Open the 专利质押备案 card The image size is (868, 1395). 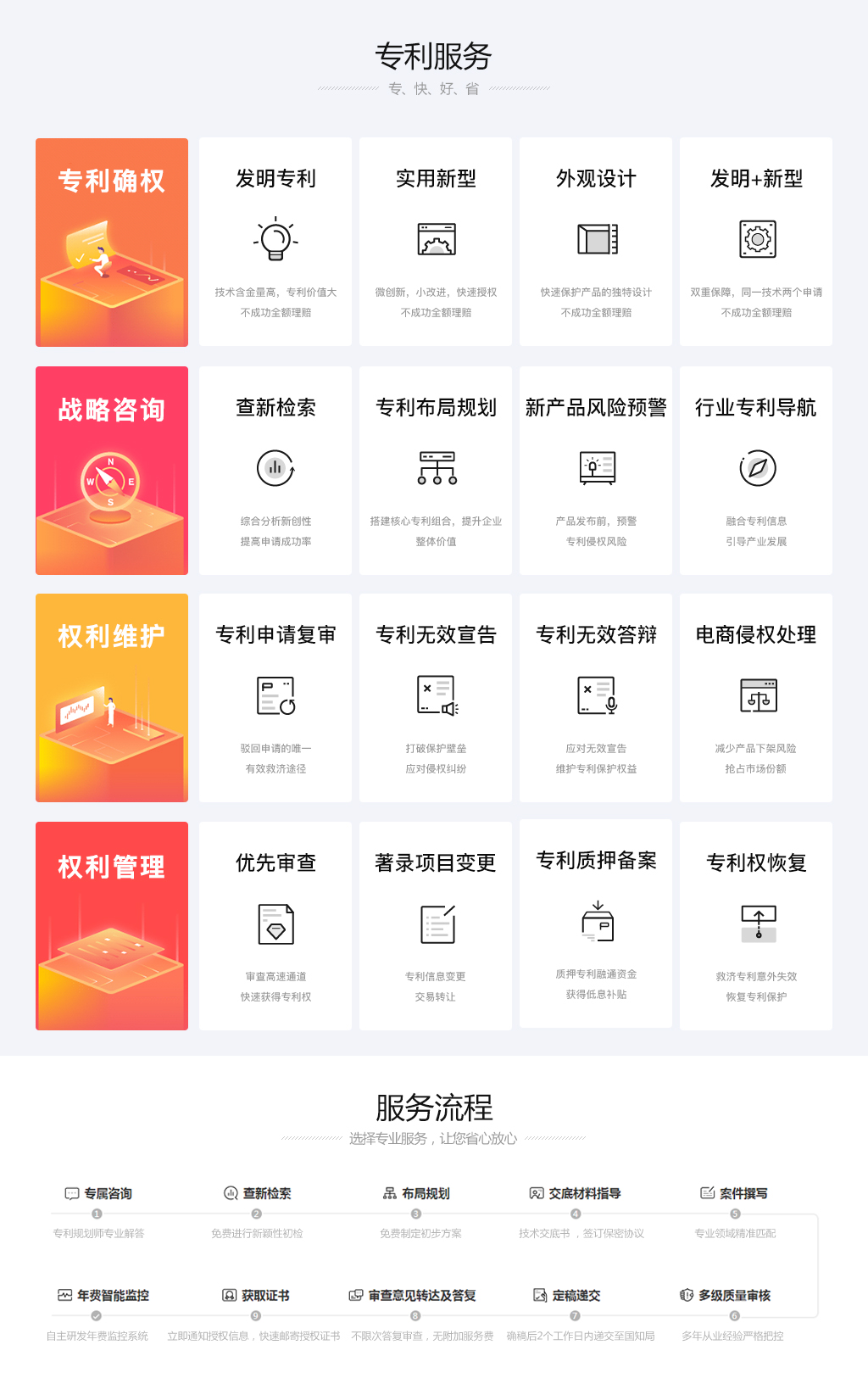595,923
